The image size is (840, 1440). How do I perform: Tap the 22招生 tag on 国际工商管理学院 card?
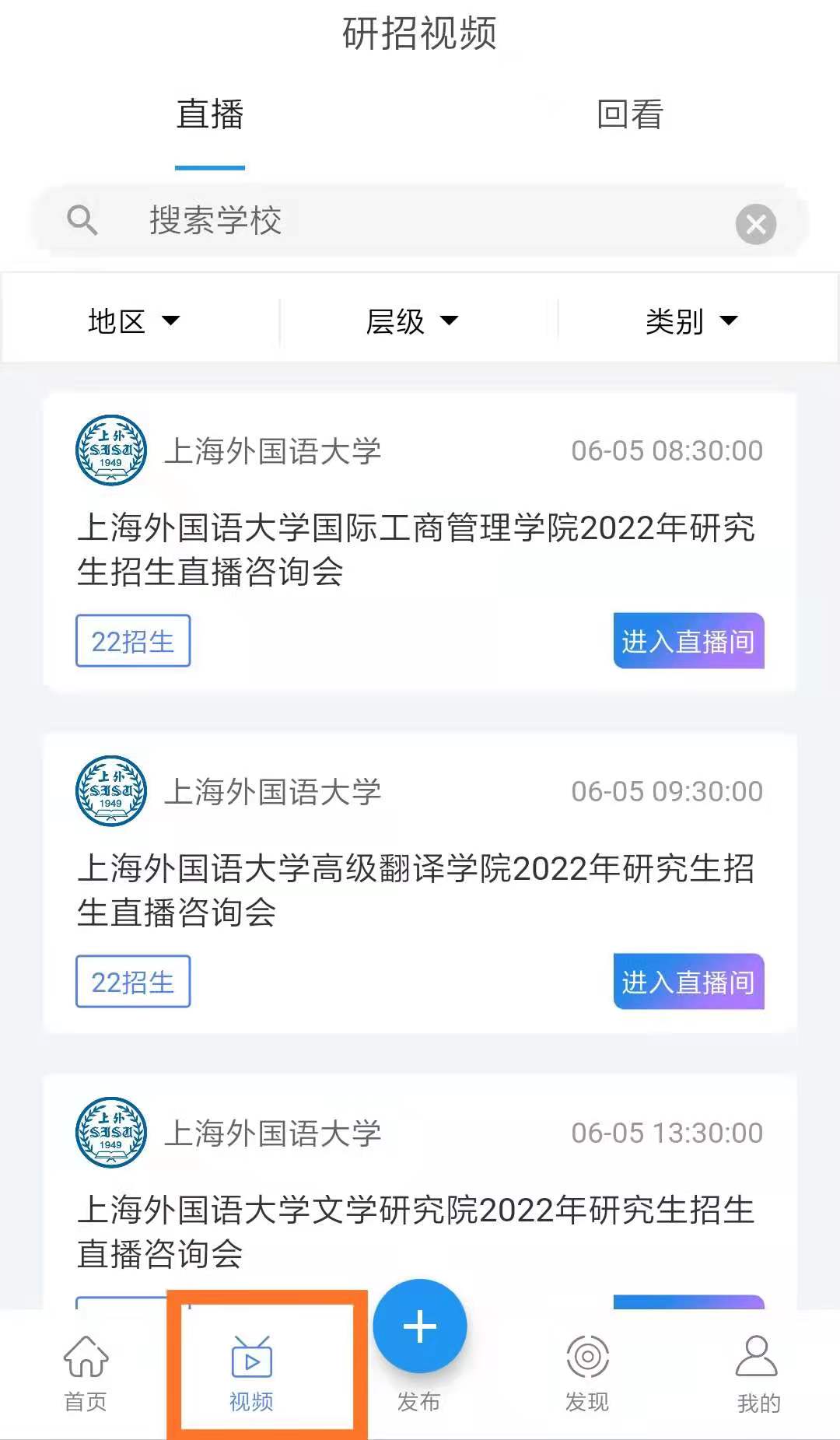(133, 641)
